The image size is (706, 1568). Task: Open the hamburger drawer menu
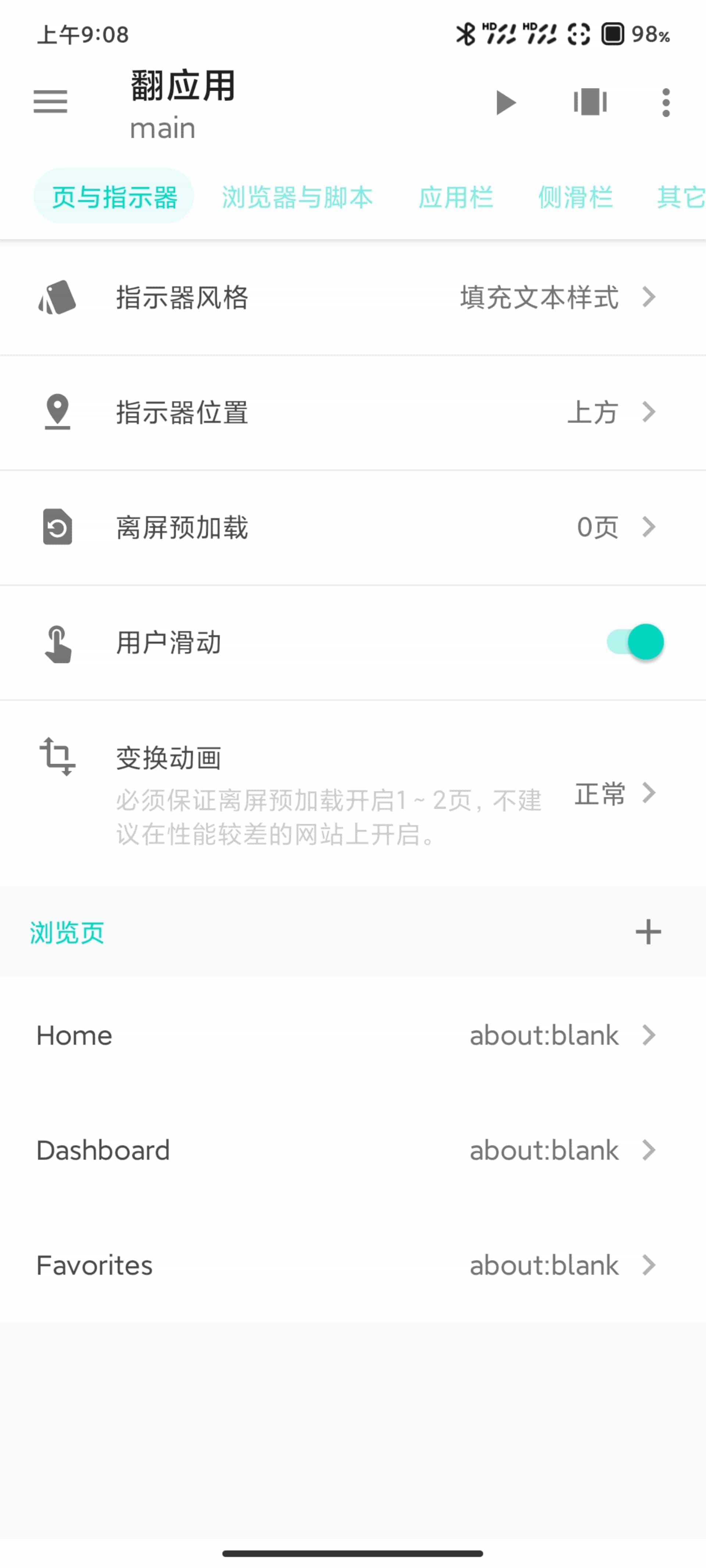(x=50, y=102)
